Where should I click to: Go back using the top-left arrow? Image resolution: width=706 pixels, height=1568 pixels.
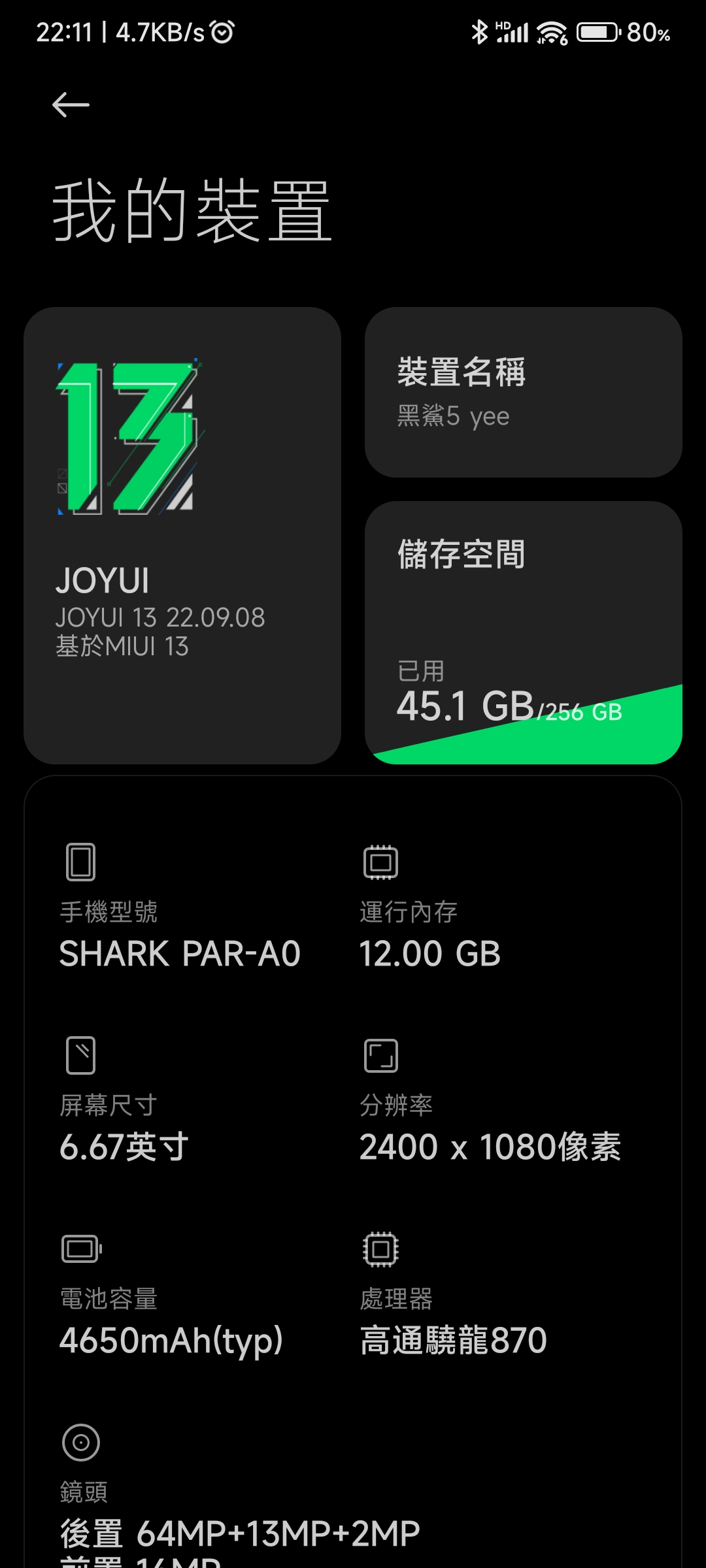(x=71, y=105)
